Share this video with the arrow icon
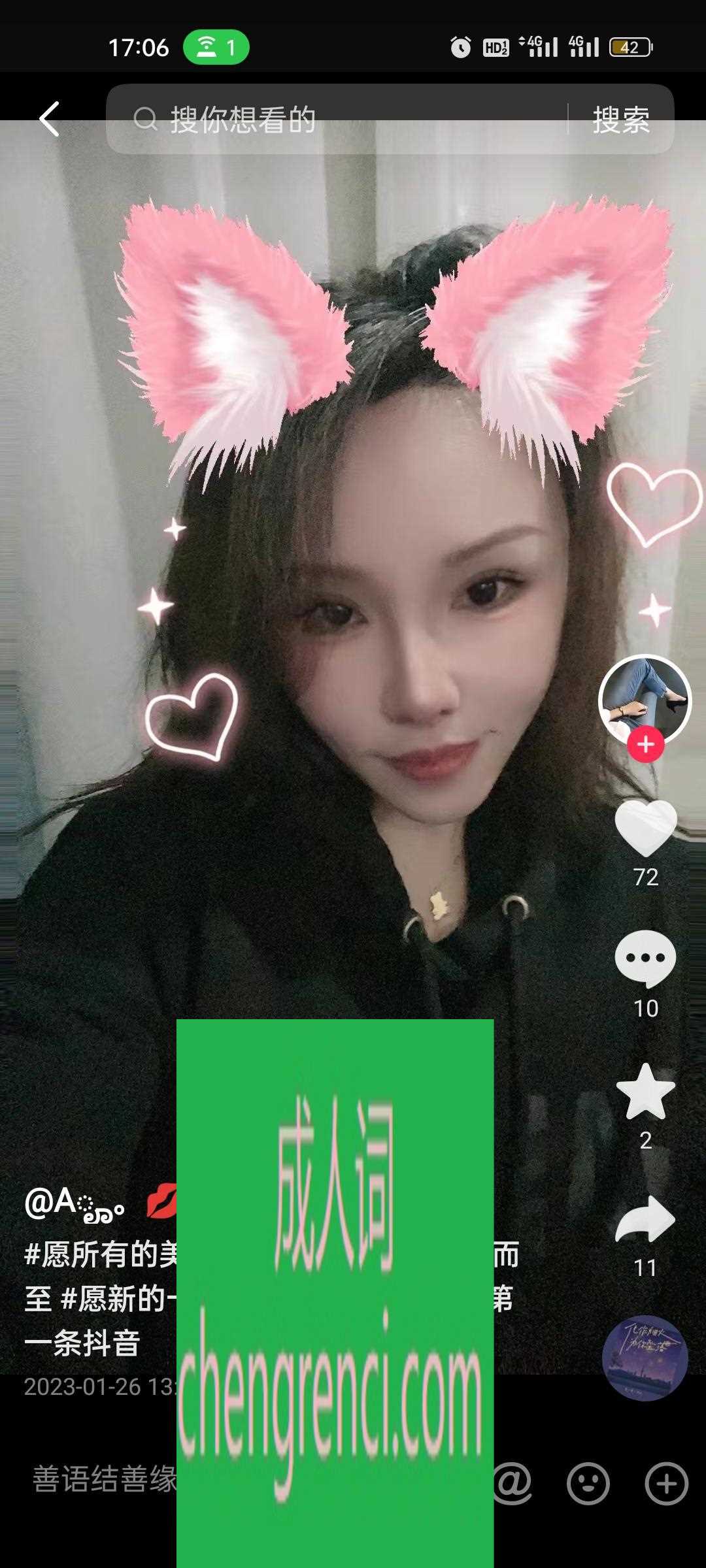This screenshot has width=706, height=1568. (x=645, y=1219)
